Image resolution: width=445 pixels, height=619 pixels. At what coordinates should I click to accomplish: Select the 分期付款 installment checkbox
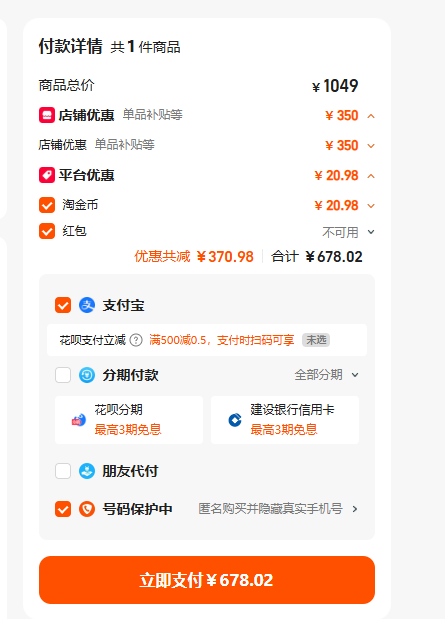point(63,375)
